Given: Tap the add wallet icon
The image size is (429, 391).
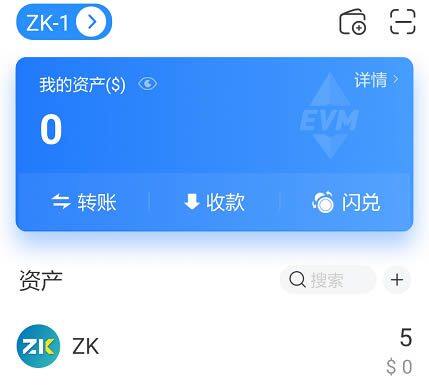Looking at the screenshot, I should 353,22.
